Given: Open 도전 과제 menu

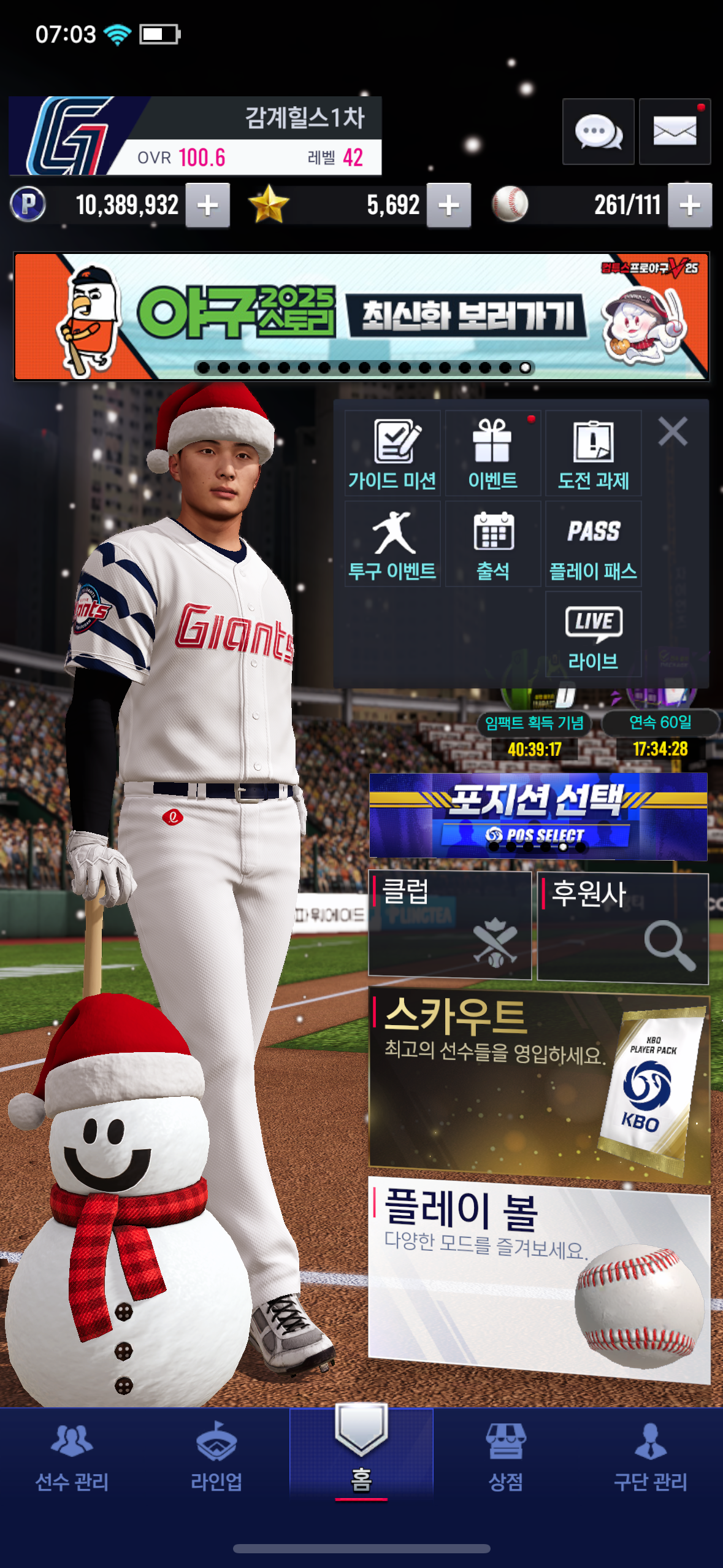Looking at the screenshot, I should pos(593,453).
